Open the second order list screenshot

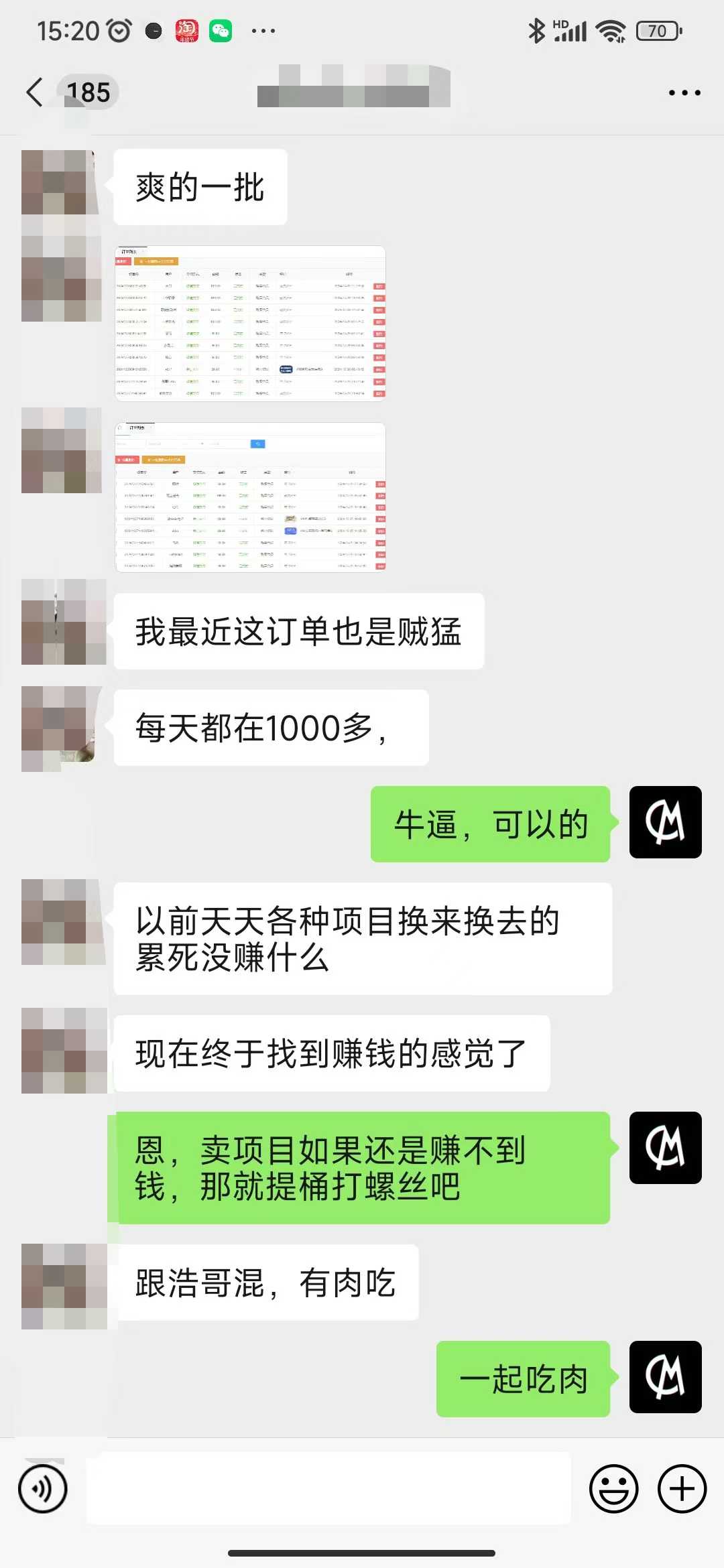[250, 497]
